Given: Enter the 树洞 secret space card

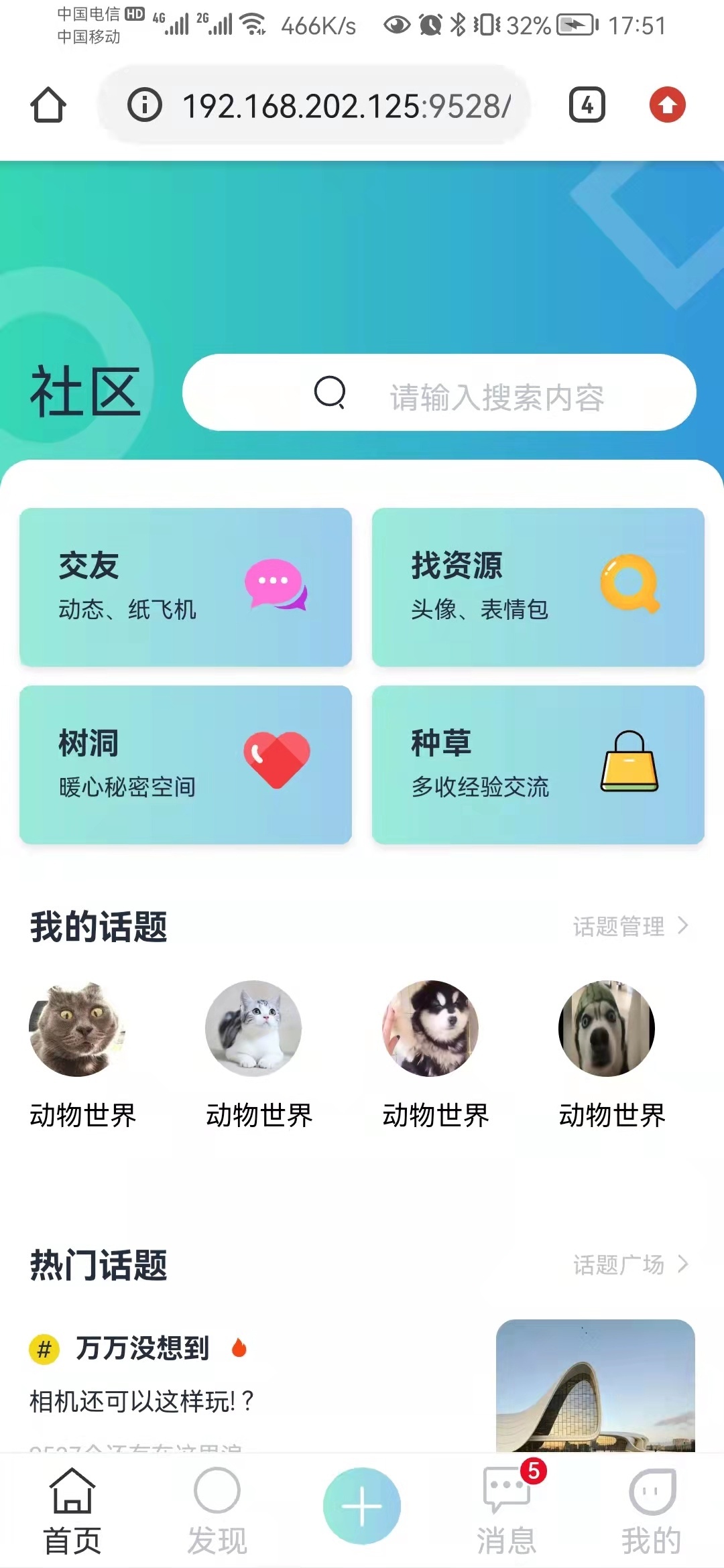Looking at the screenshot, I should pyautogui.click(x=186, y=765).
